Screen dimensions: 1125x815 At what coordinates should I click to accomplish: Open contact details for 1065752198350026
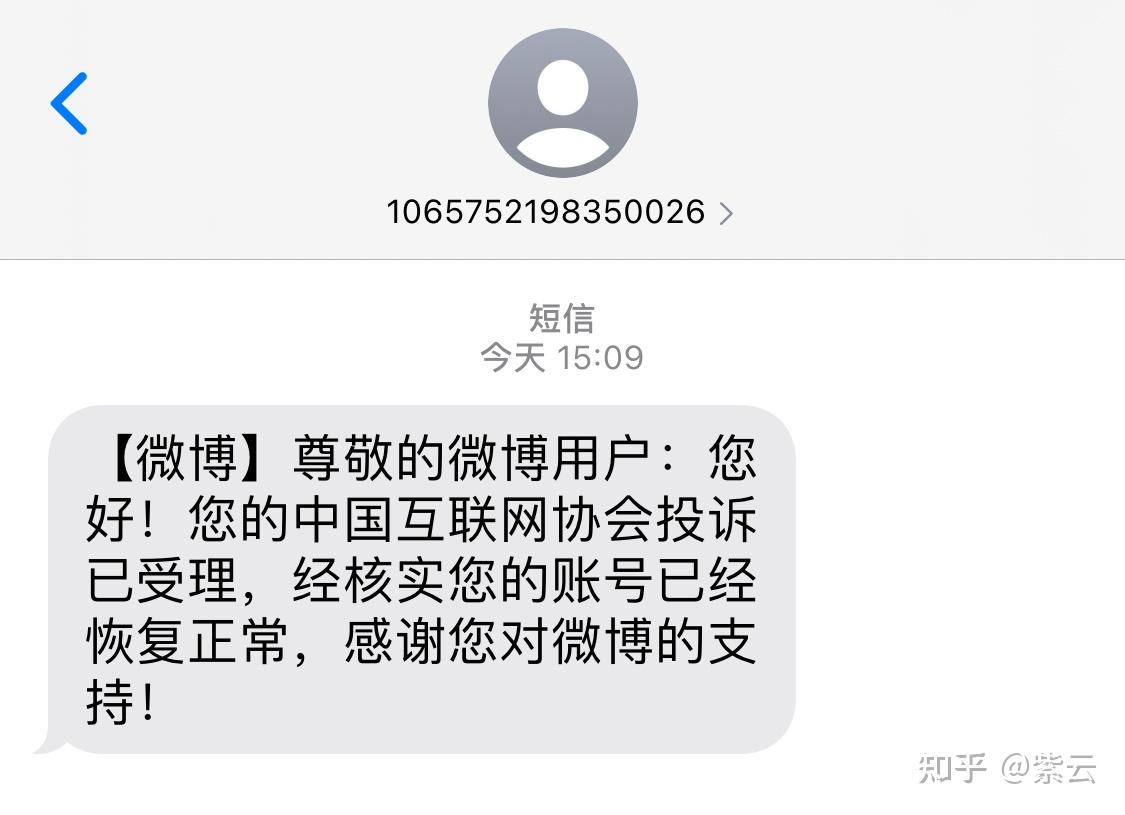(560, 212)
